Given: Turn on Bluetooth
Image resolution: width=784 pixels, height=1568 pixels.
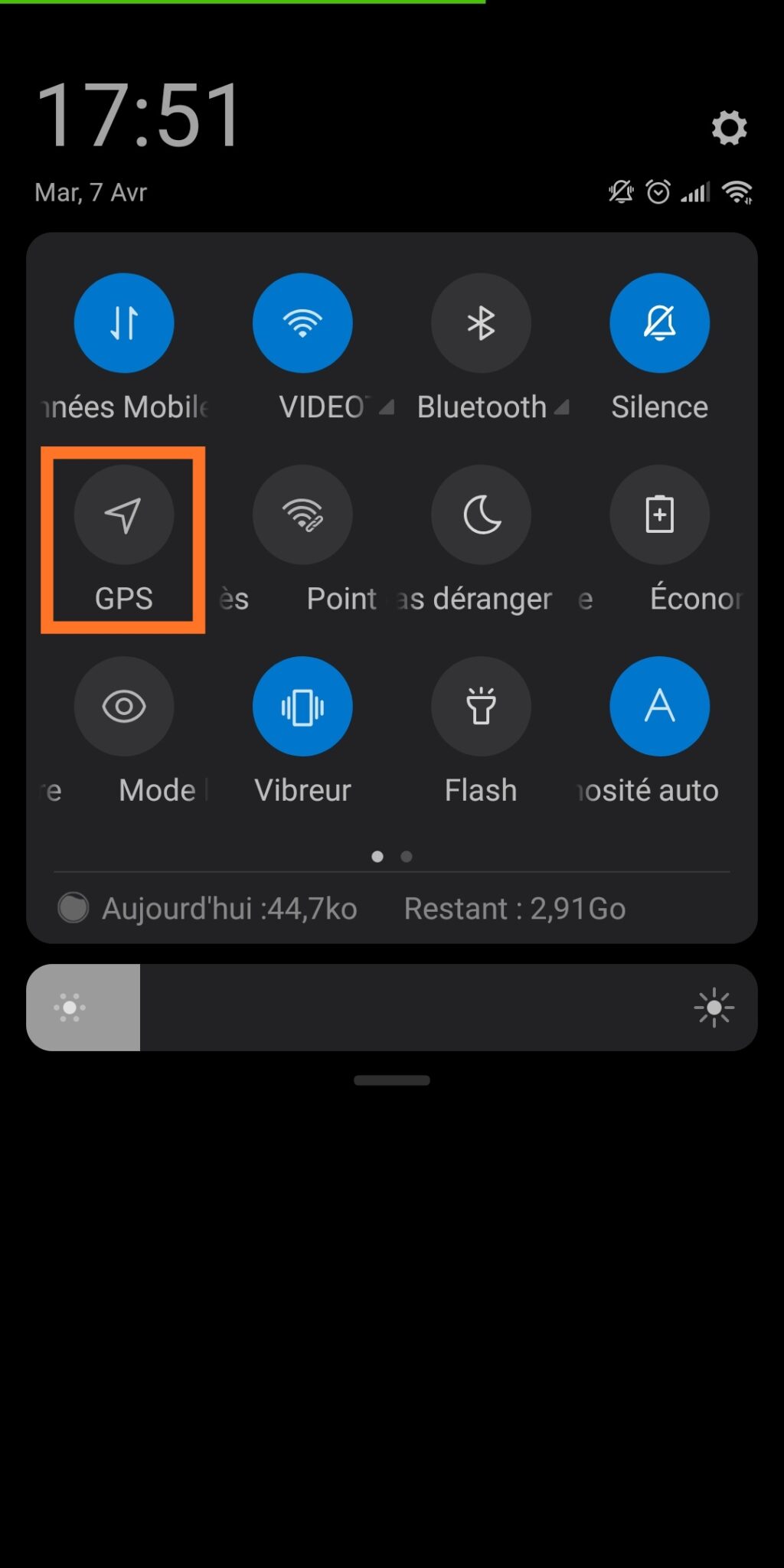Looking at the screenshot, I should tap(481, 323).
